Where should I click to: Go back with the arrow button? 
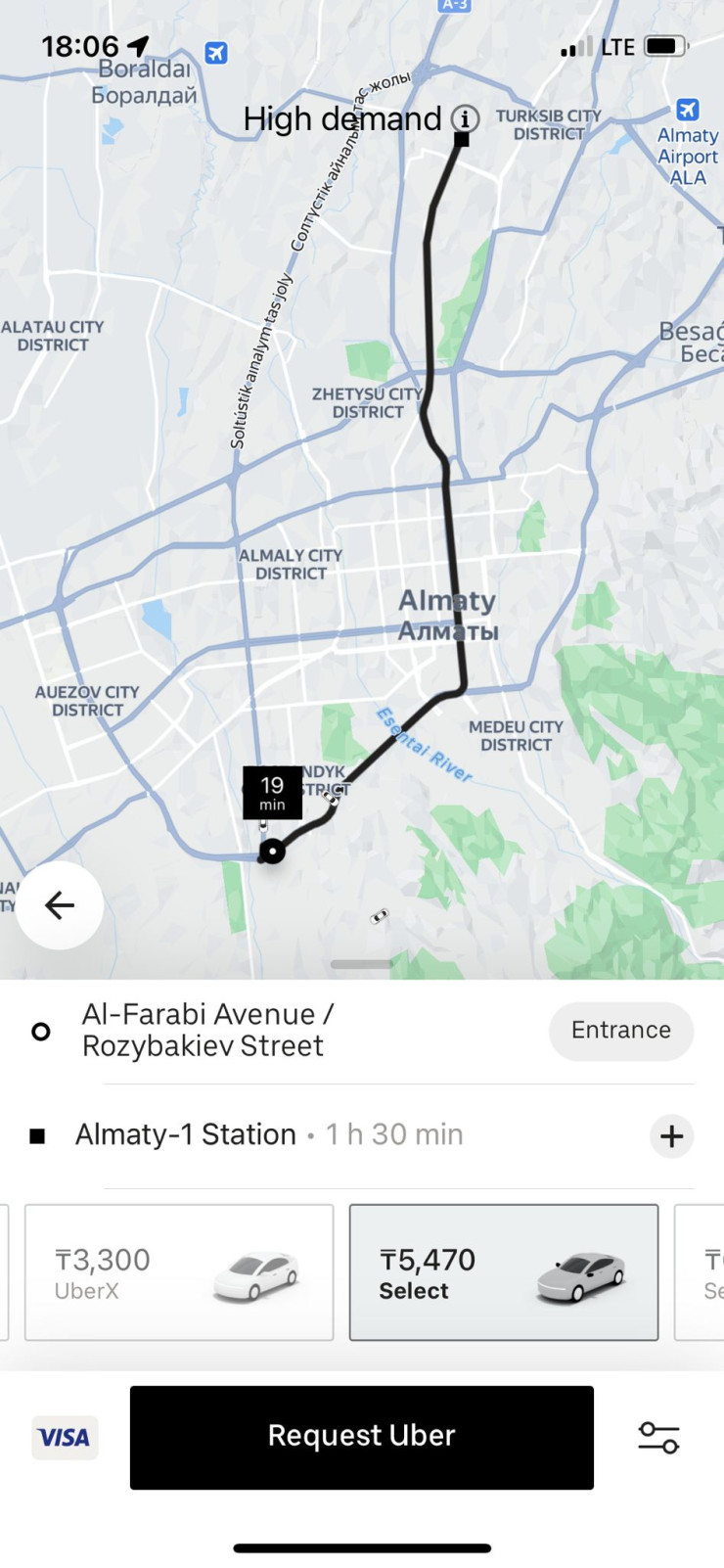pos(60,905)
